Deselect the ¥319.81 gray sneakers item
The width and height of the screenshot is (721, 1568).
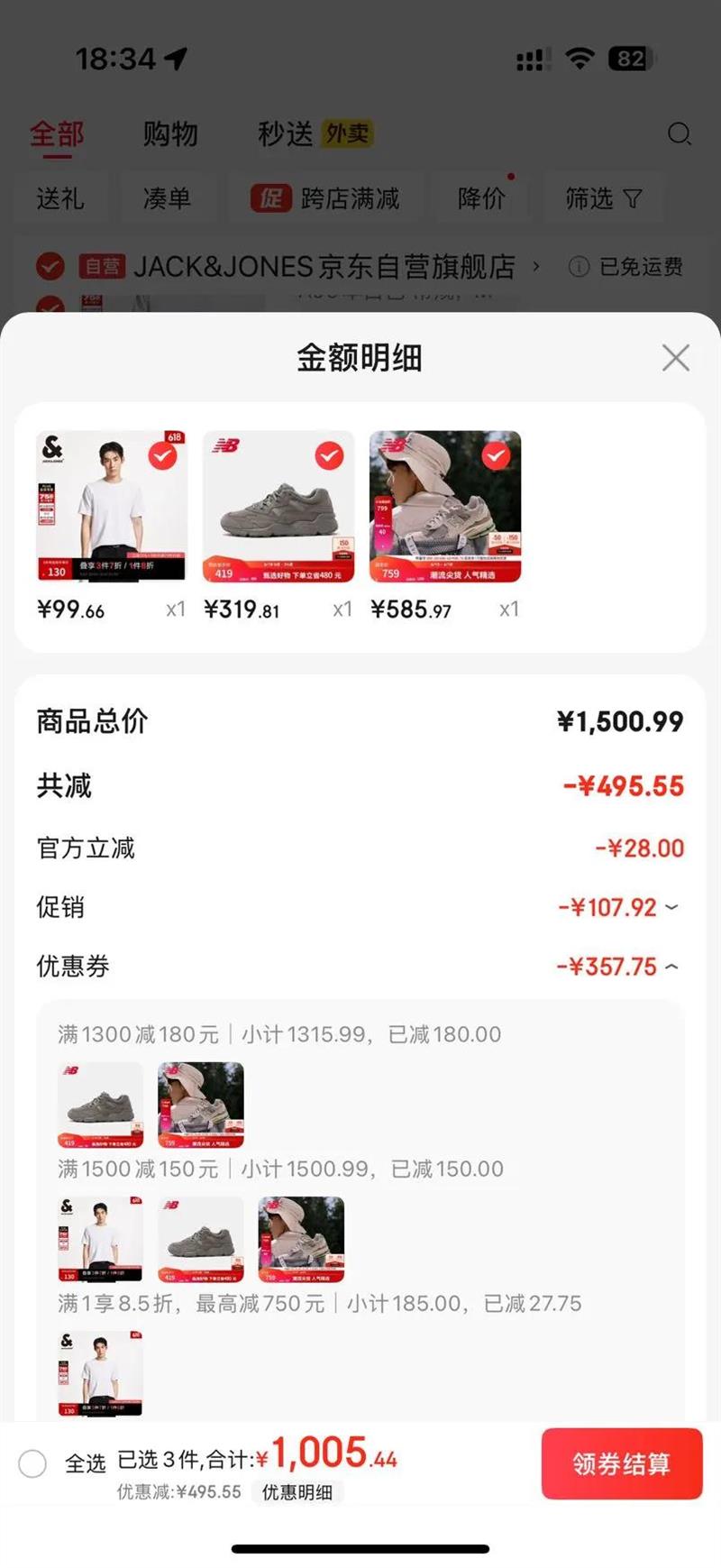[x=329, y=456]
